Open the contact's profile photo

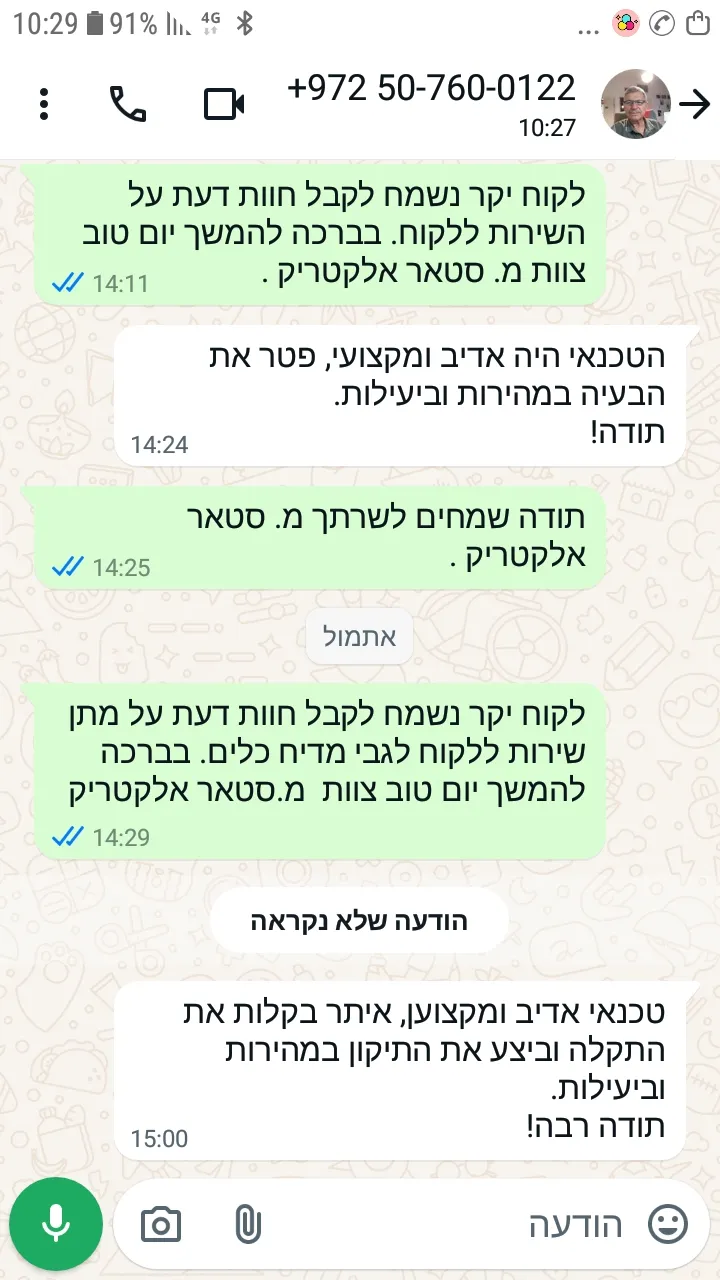[x=635, y=104]
